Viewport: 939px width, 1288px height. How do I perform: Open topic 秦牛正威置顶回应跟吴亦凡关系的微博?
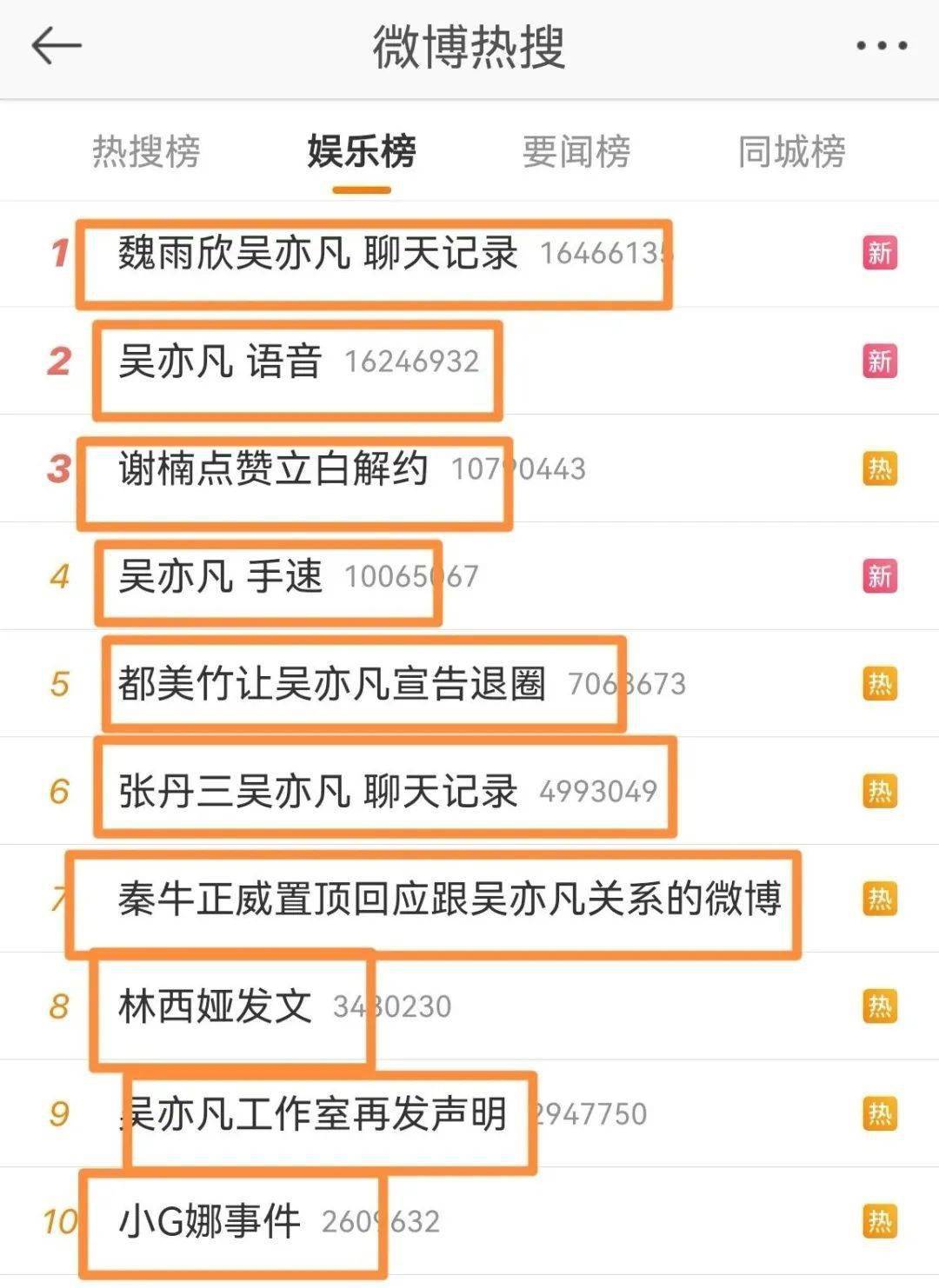click(x=450, y=899)
